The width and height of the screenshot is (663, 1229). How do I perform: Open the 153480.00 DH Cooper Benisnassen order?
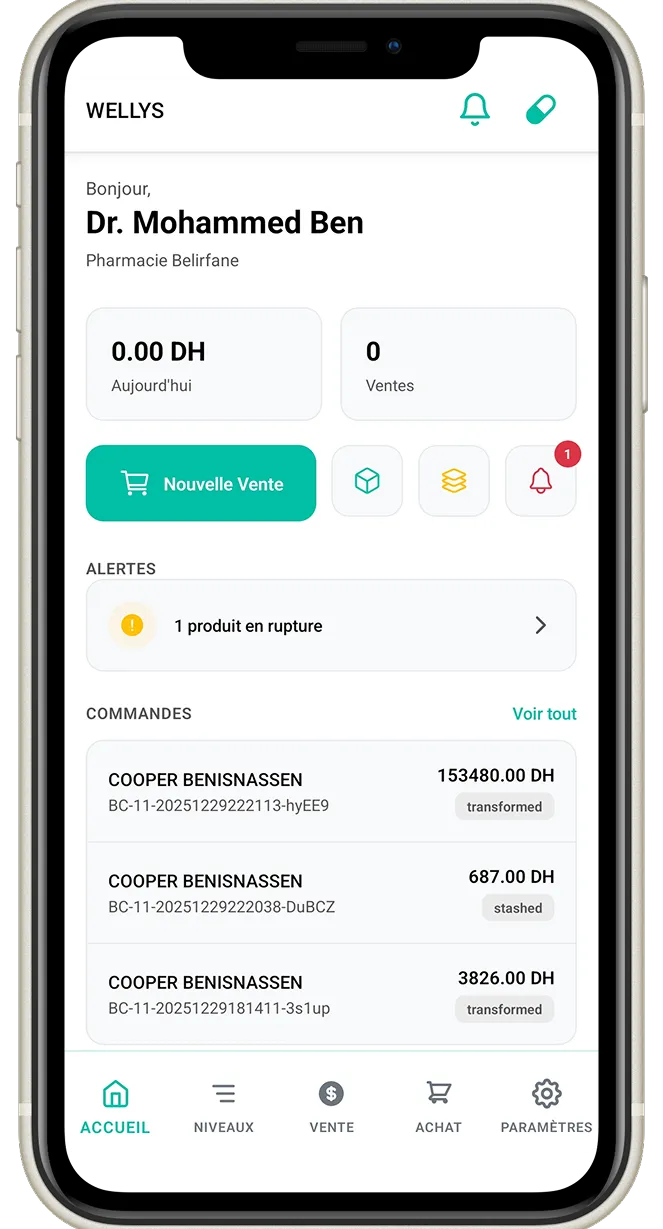click(331, 791)
